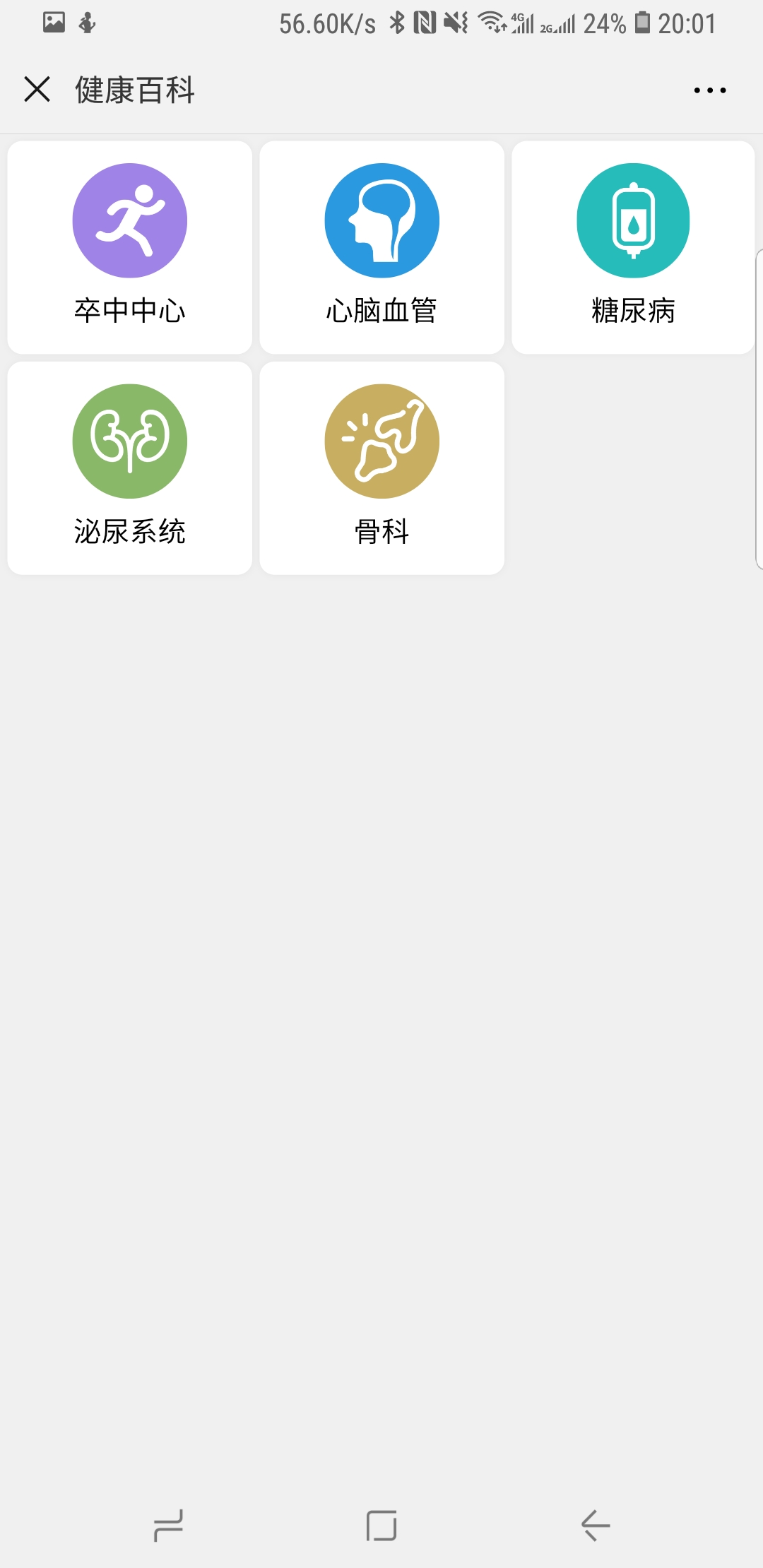Close the 健康百科 page
The width and height of the screenshot is (763, 1568).
coord(37,90)
